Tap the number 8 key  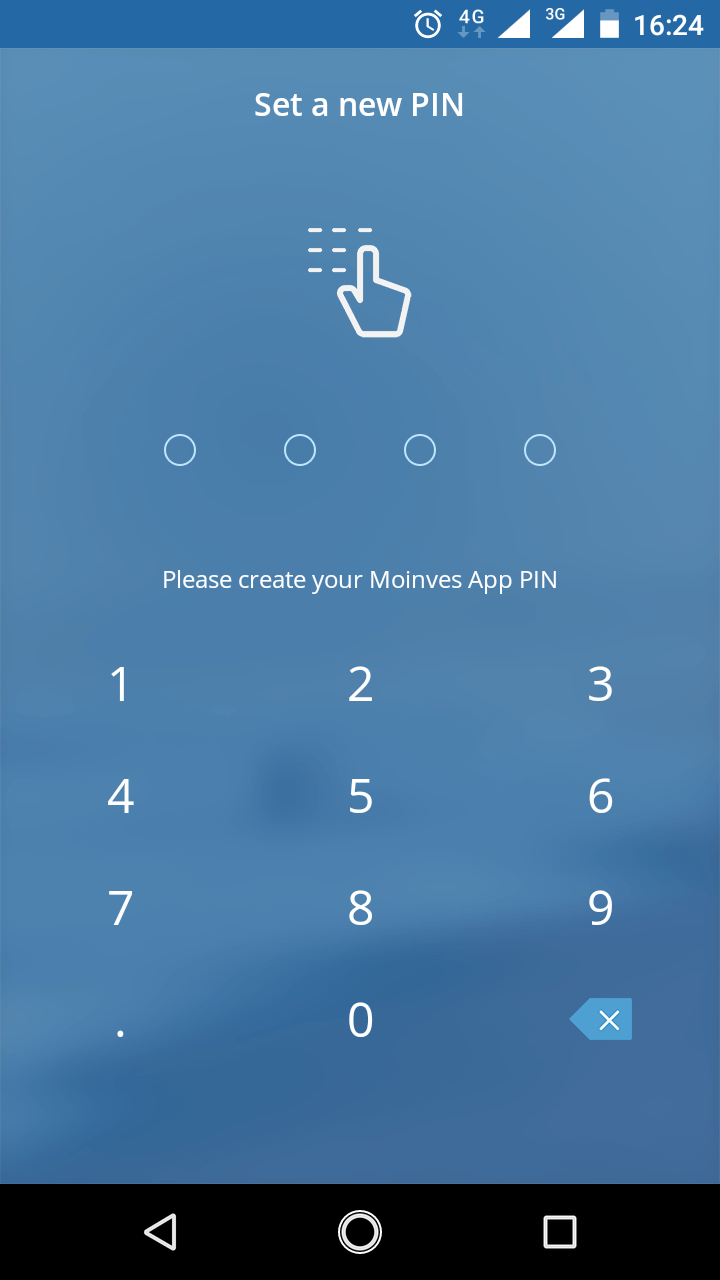[x=360, y=909]
